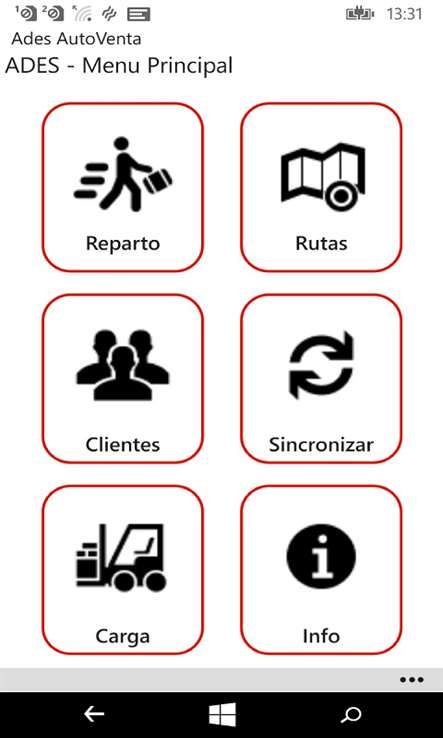Open the Carga forklift tile

click(x=123, y=570)
